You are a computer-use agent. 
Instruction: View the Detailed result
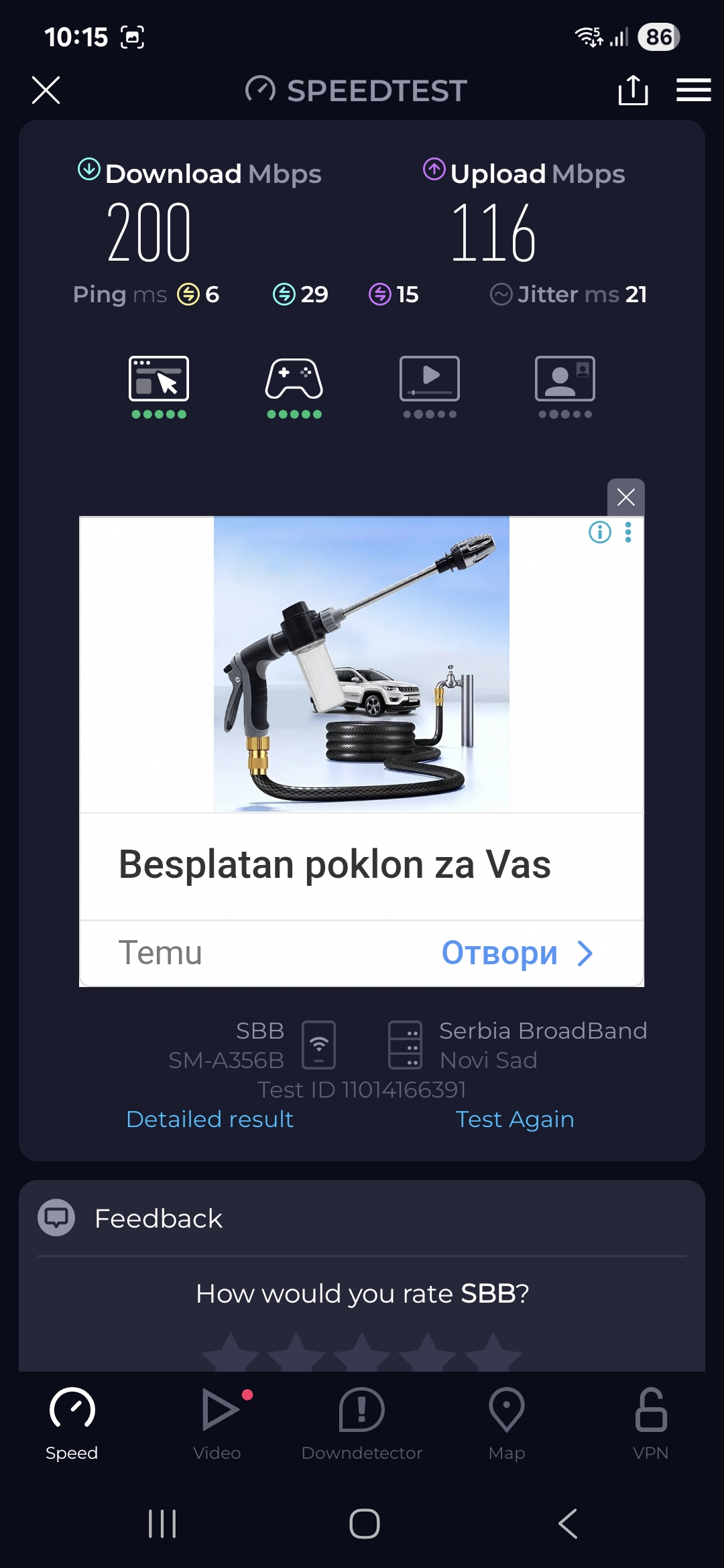(x=210, y=1119)
